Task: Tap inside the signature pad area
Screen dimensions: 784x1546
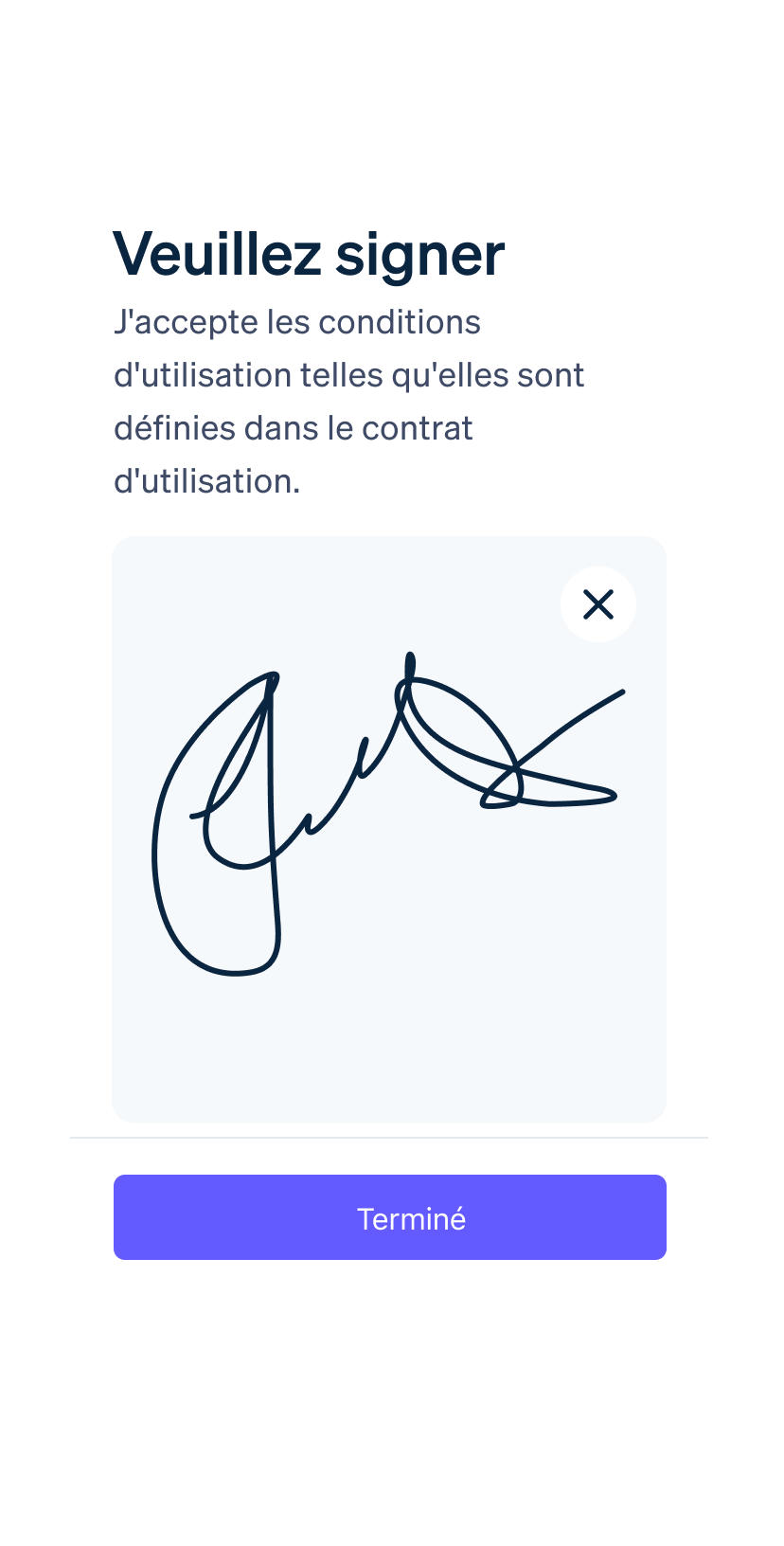Action: pyautogui.click(x=389, y=829)
